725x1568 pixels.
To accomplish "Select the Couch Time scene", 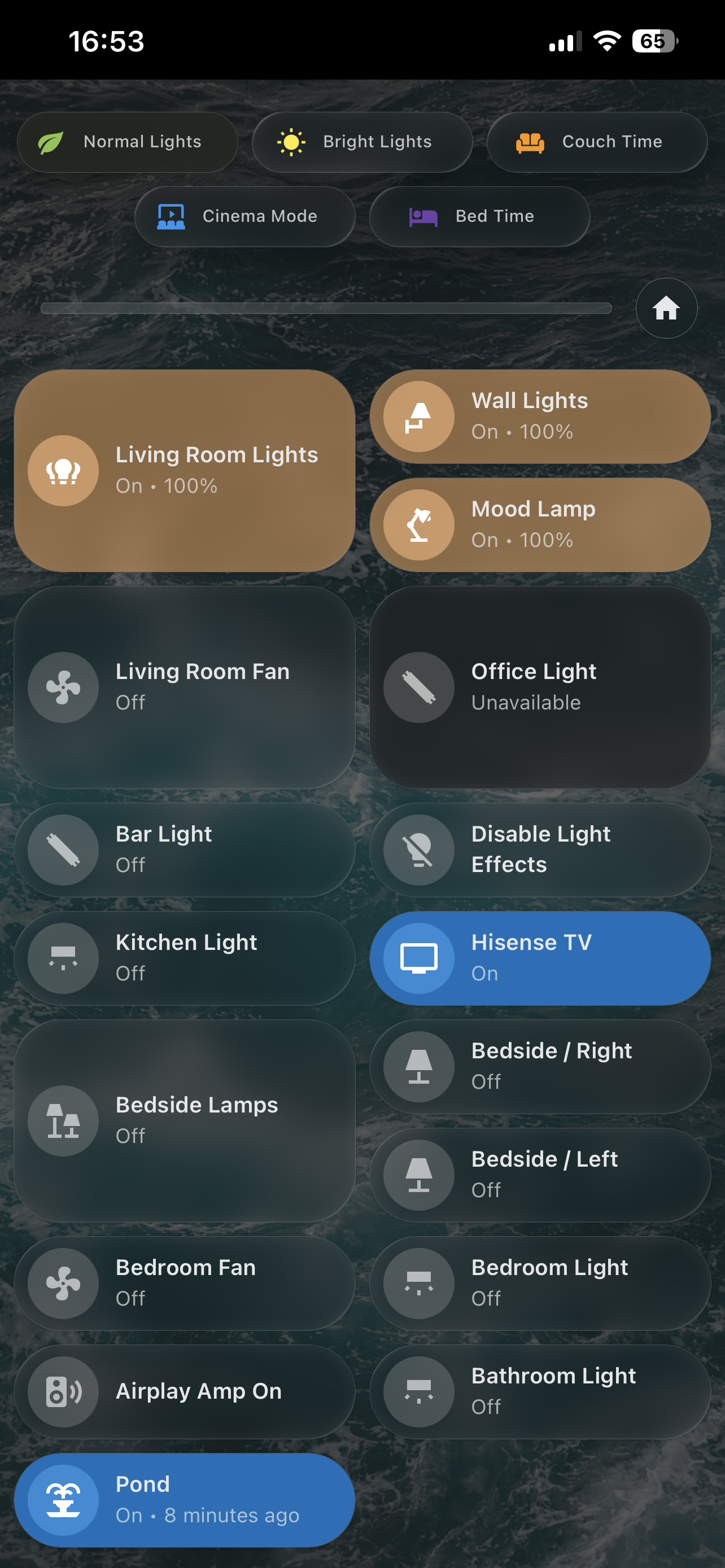I will 597,142.
